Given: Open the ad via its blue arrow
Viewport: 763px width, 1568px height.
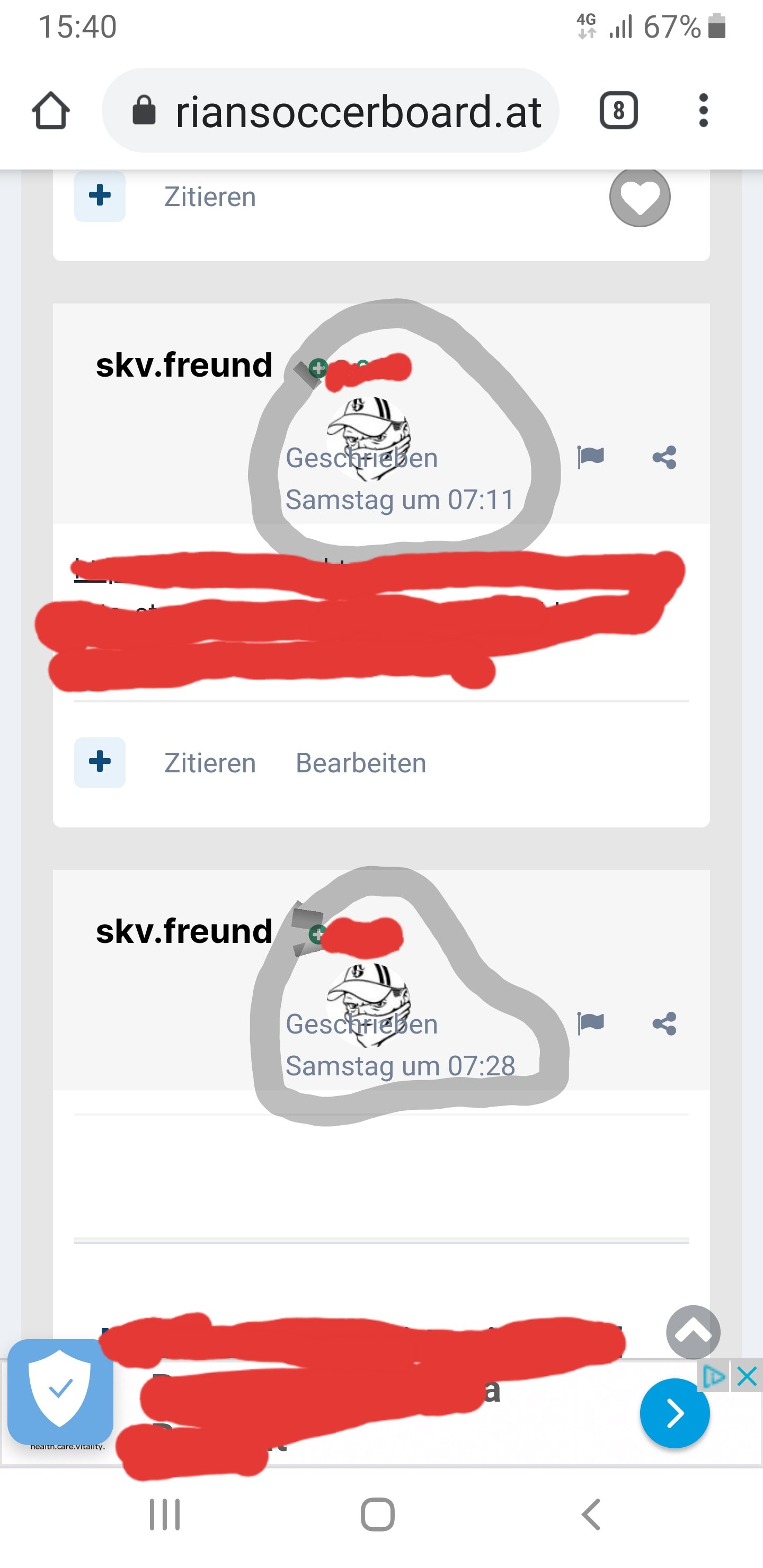Looking at the screenshot, I should [675, 1413].
